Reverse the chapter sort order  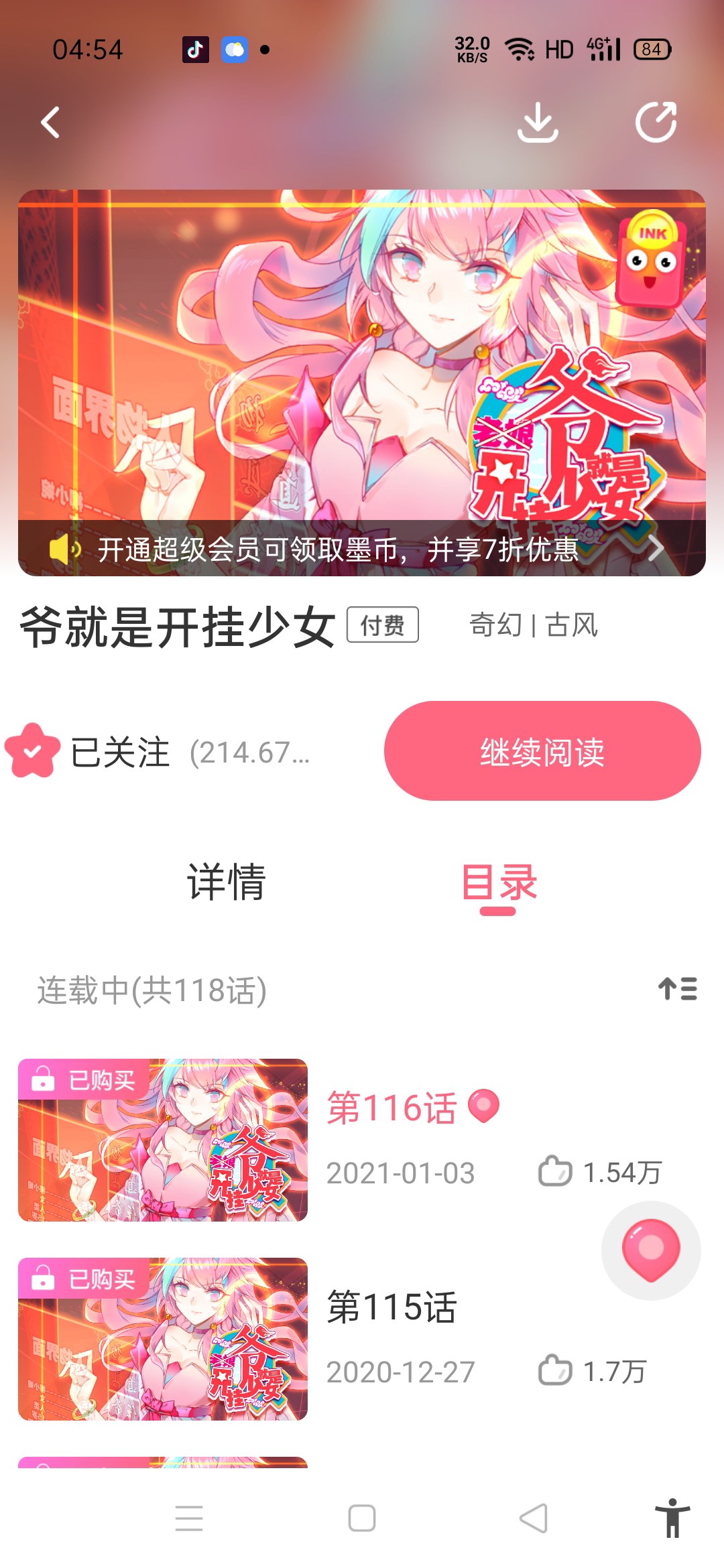[677, 989]
